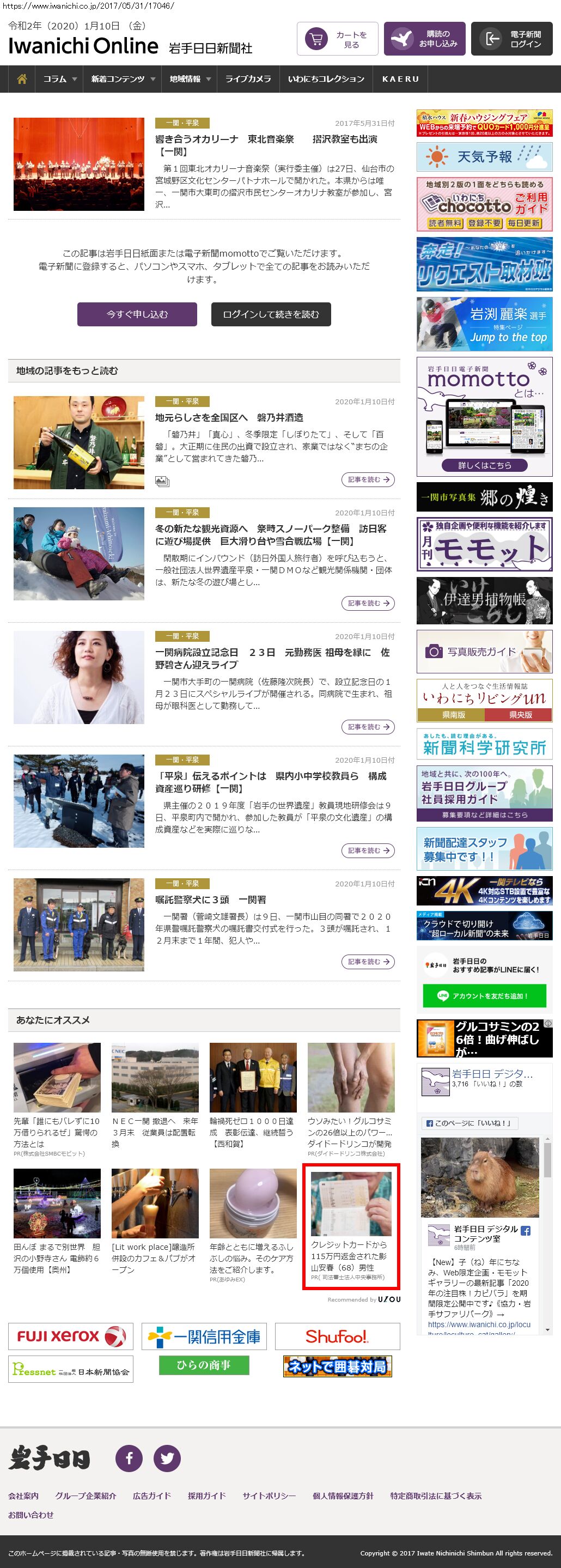Screen dimensions: 561x1568
Task: Tap 購読のお申し込み subscription button
Action: pos(425,39)
